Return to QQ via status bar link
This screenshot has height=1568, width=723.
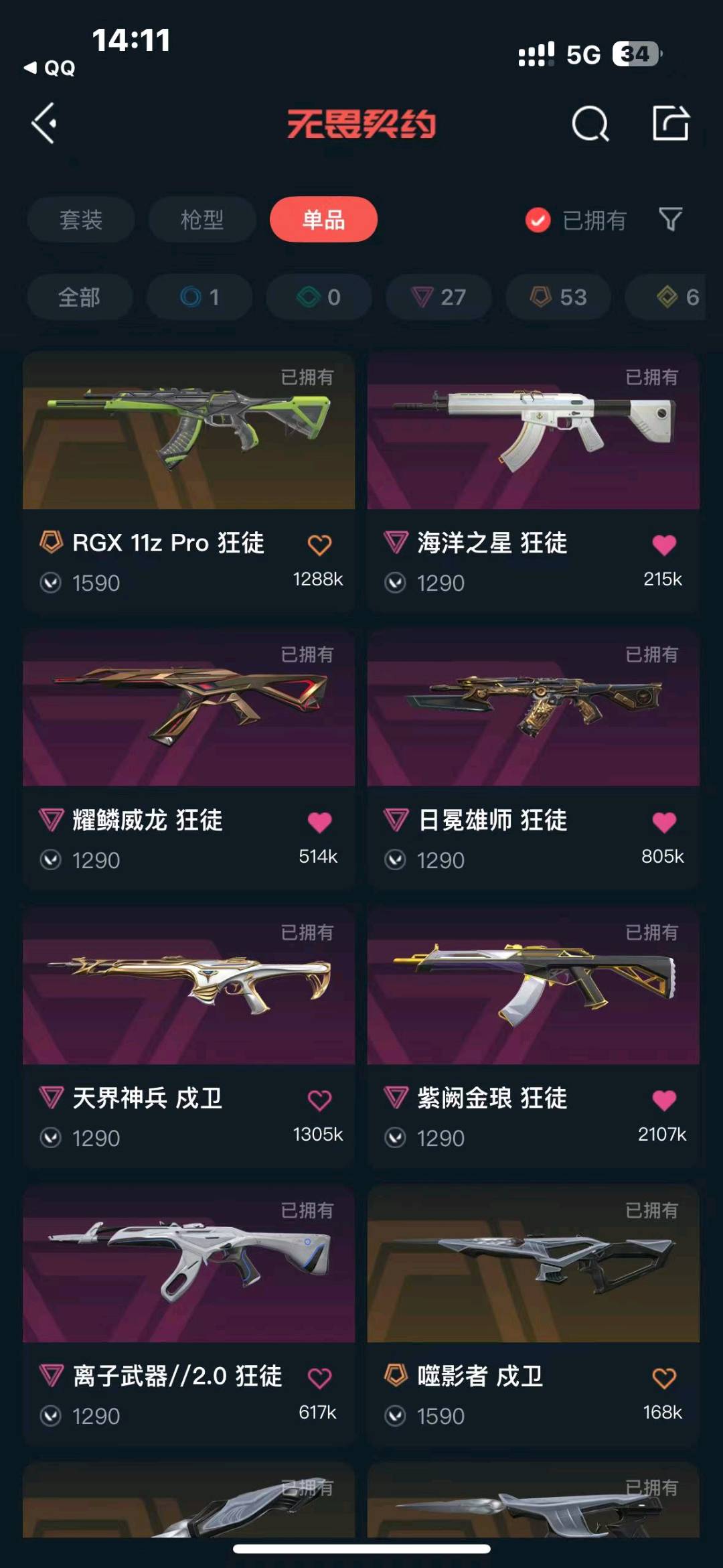pos(50,68)
